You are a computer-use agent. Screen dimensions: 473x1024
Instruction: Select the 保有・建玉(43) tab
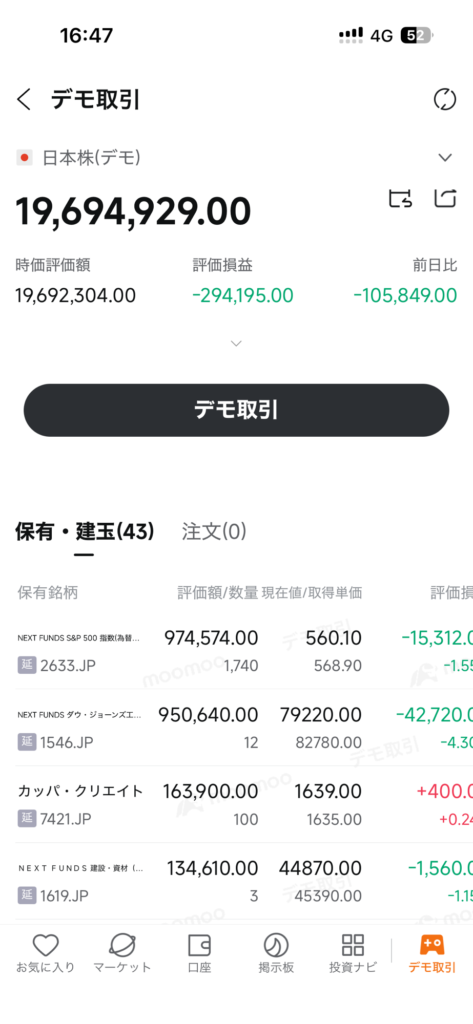tap(85, 532)
